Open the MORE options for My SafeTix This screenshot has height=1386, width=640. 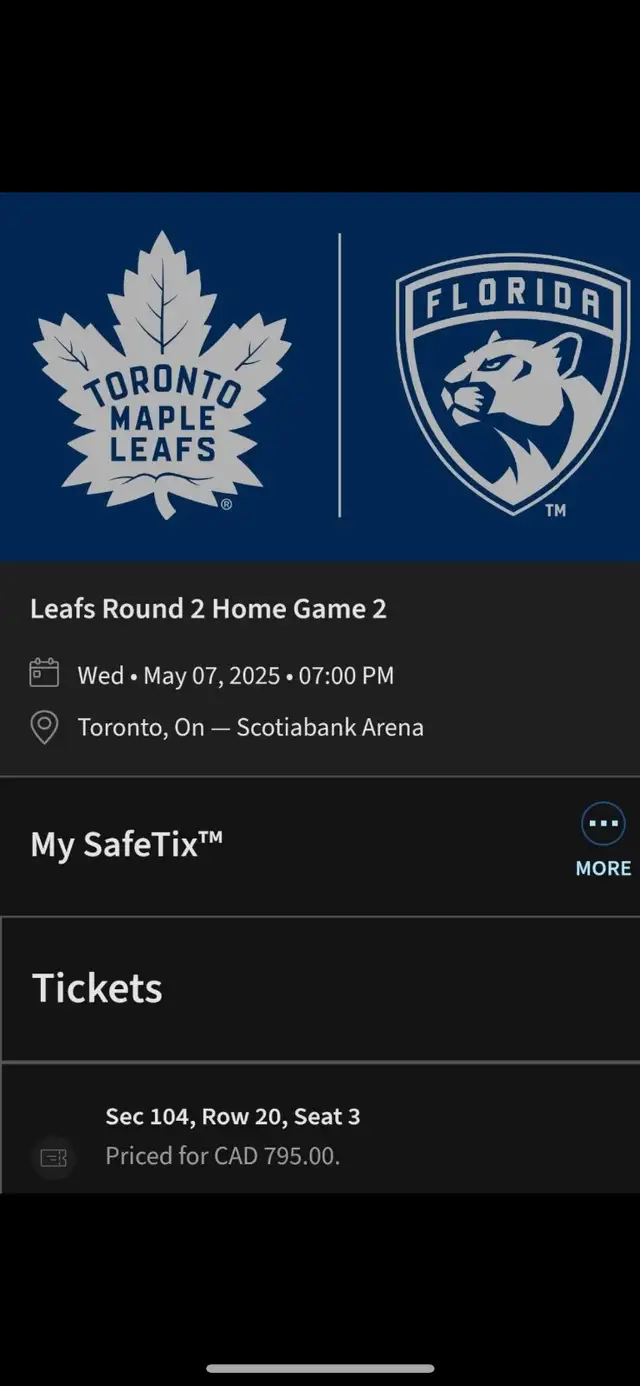(603, 840)
